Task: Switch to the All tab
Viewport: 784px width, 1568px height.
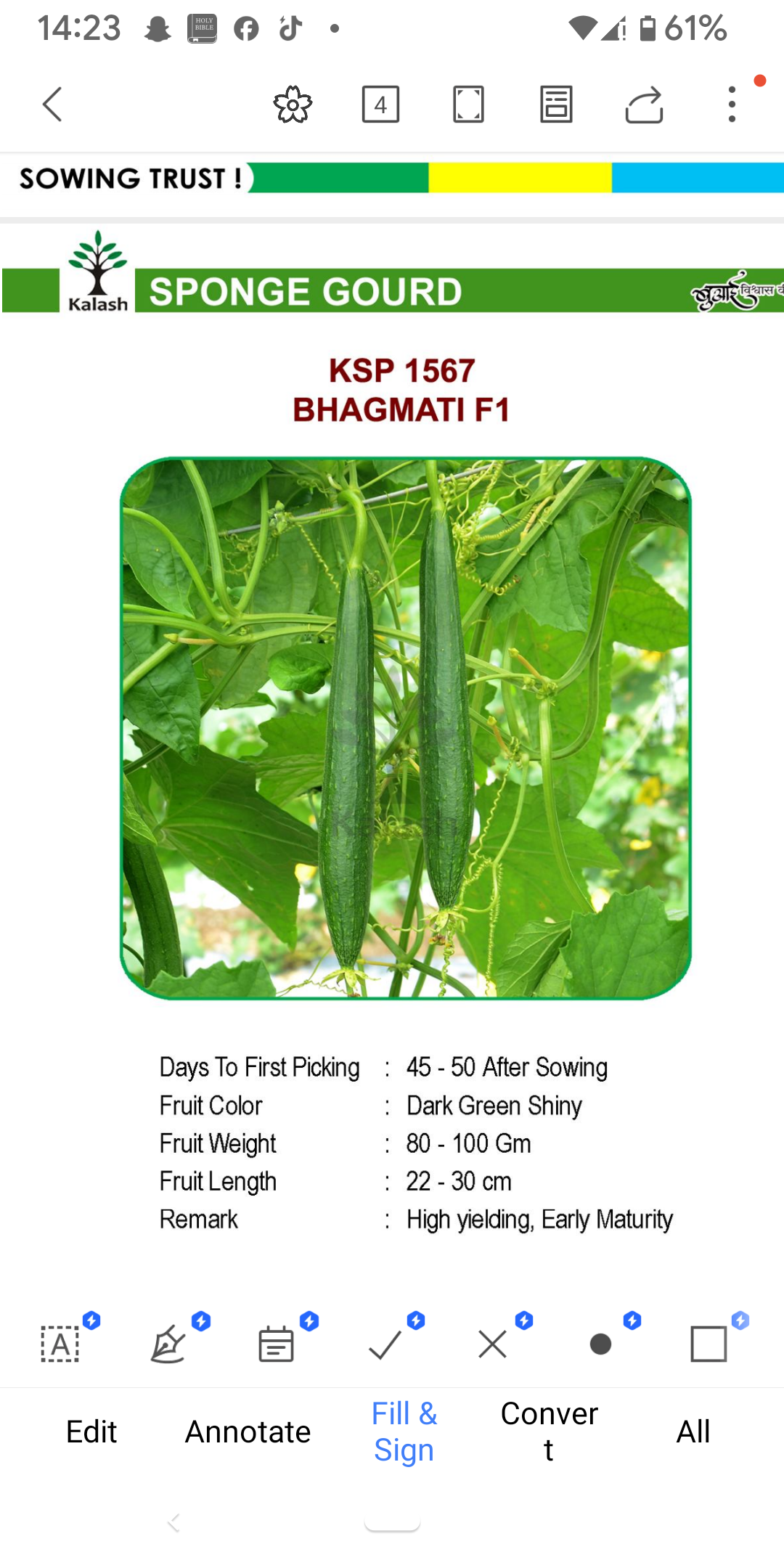Action: coord(693,1432)
